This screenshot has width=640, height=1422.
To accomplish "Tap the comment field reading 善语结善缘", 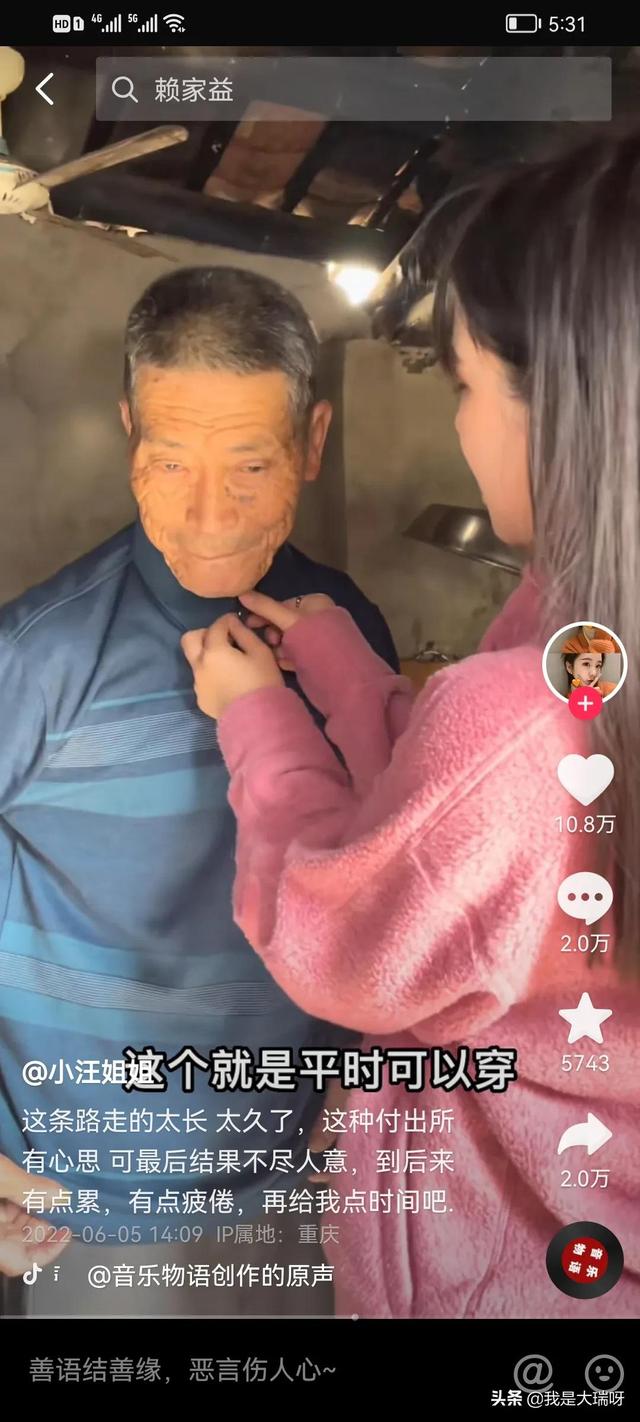I will (x=185, y=1370).
